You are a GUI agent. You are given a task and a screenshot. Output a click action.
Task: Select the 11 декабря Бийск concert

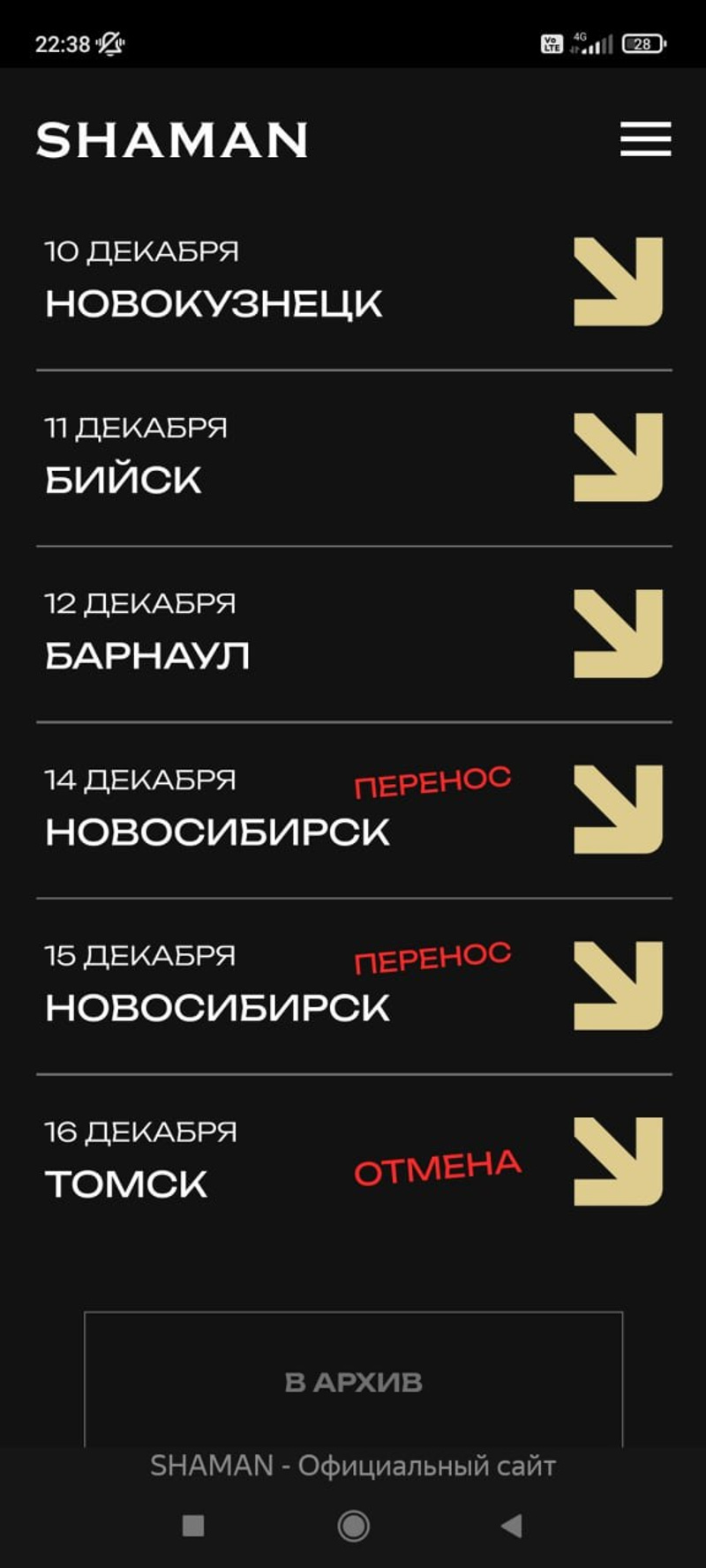click(618, 457)
